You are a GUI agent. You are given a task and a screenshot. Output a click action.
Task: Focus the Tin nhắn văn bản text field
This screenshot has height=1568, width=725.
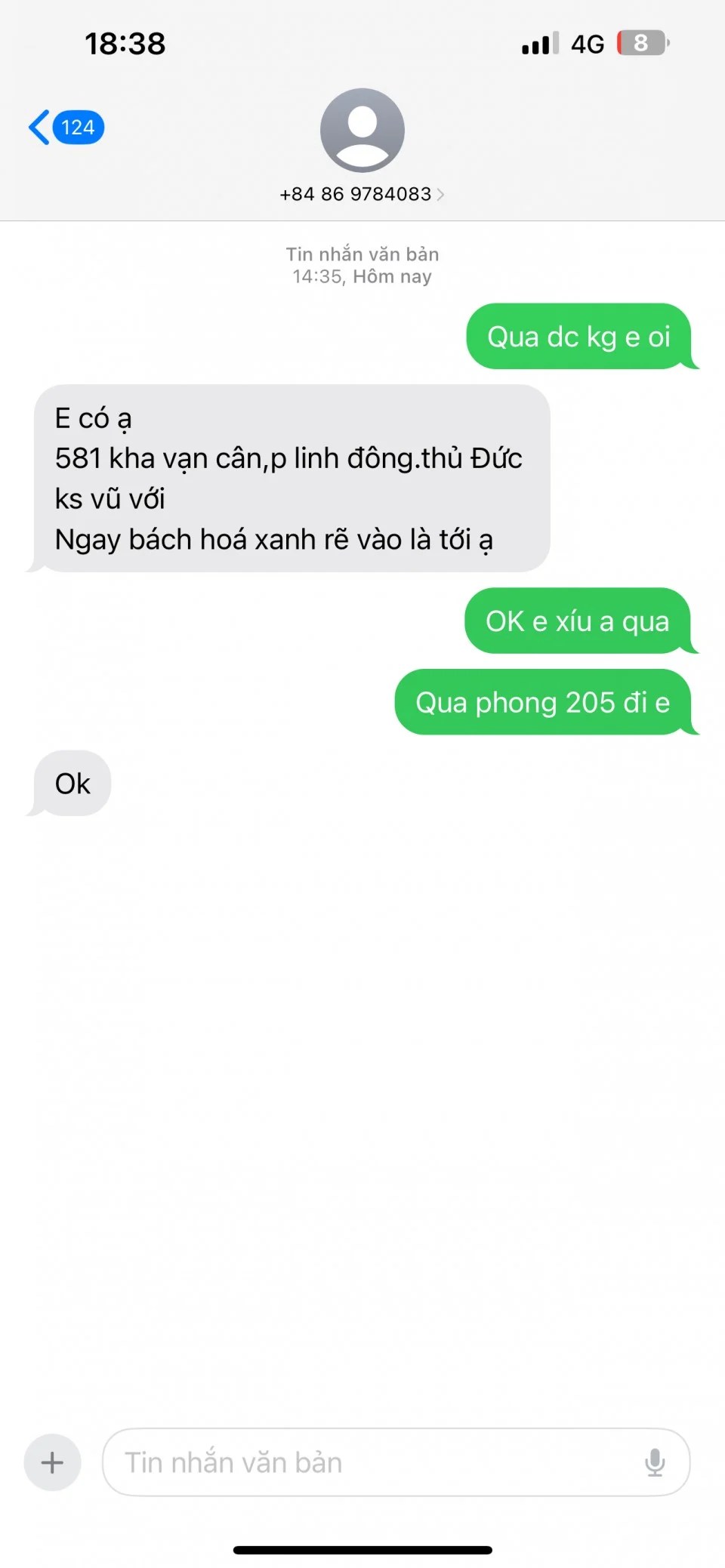pyautogui.click(x=370, y=1462)
